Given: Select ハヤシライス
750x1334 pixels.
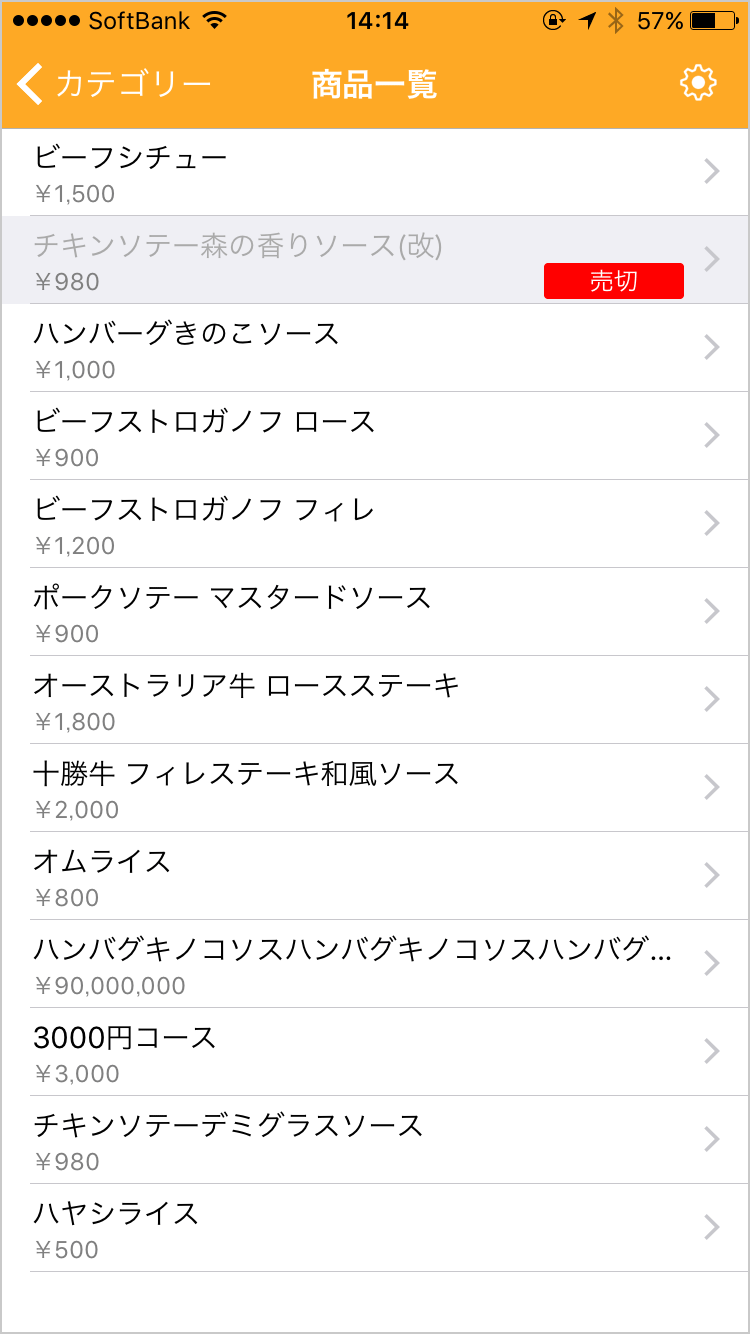Looking at the screenshot, I should [375, 1228].
